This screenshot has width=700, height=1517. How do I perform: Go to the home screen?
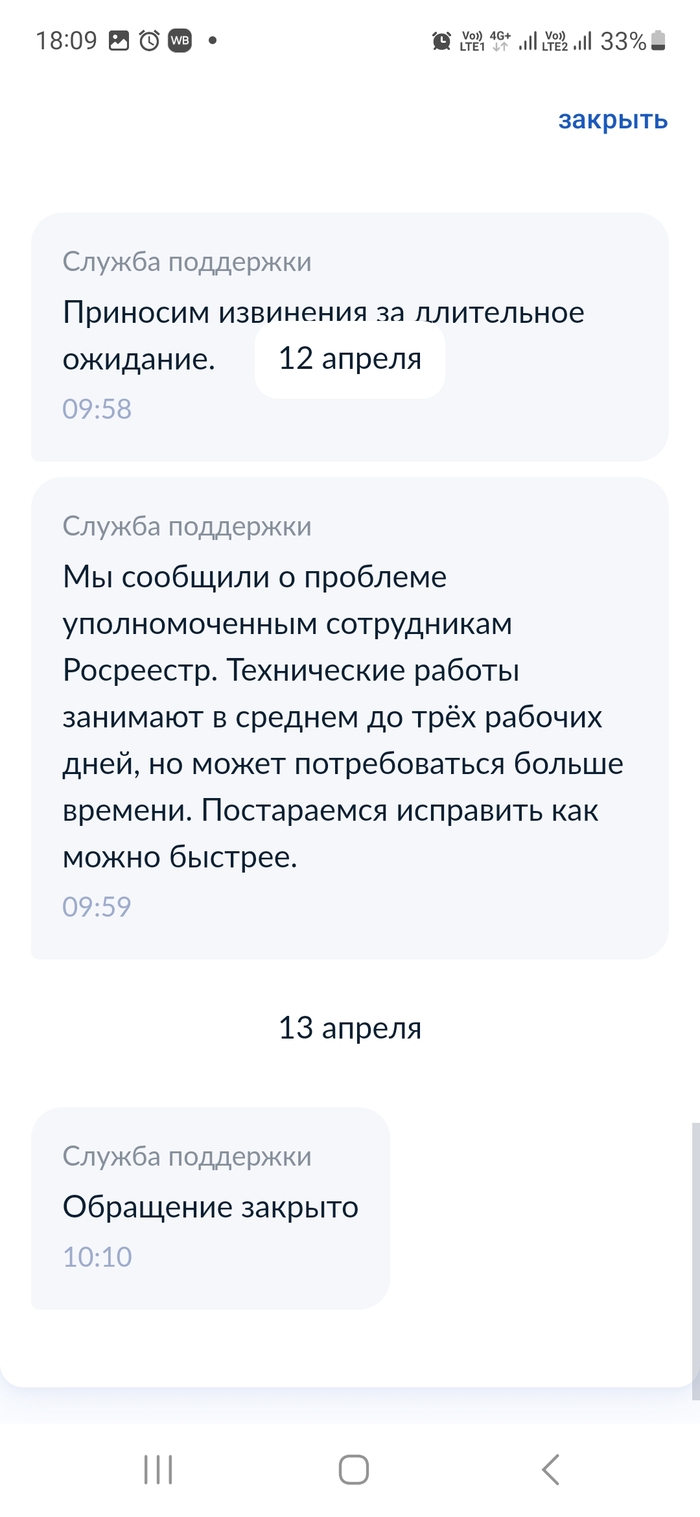(353, 1469)
